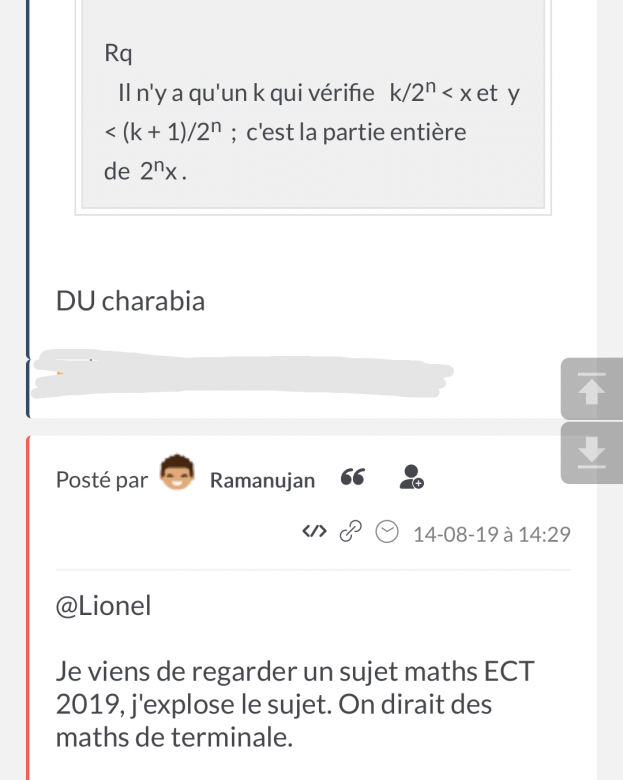Quote Ramanujan's post
The width and height of the screenshot is (623, 780).
352,477
